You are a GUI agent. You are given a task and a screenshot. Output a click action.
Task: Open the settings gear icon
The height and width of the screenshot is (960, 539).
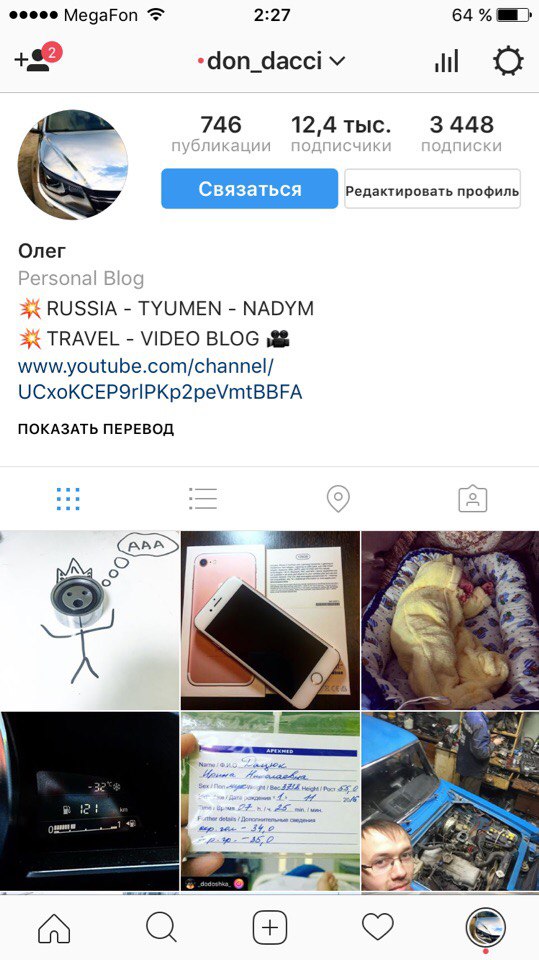coord(508,61)
